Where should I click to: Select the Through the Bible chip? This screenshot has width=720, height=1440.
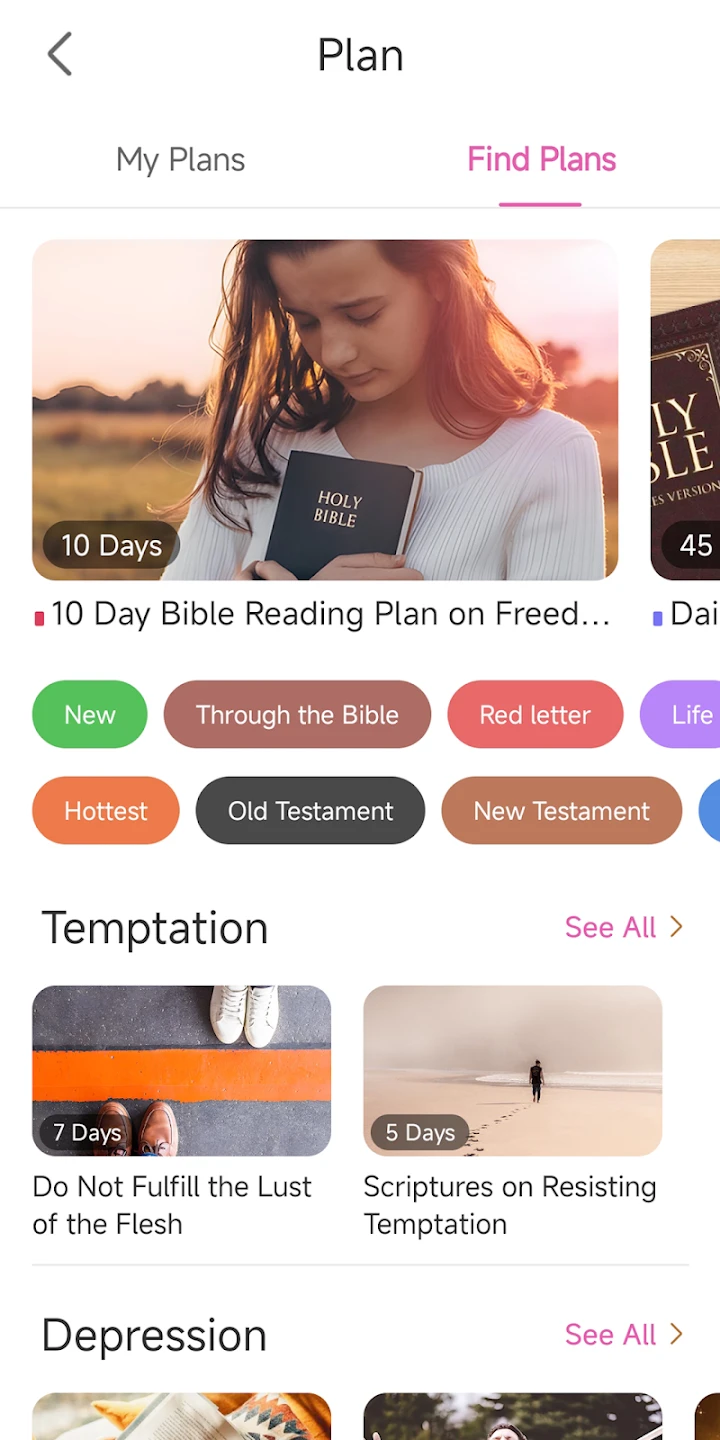coord(297,715)
